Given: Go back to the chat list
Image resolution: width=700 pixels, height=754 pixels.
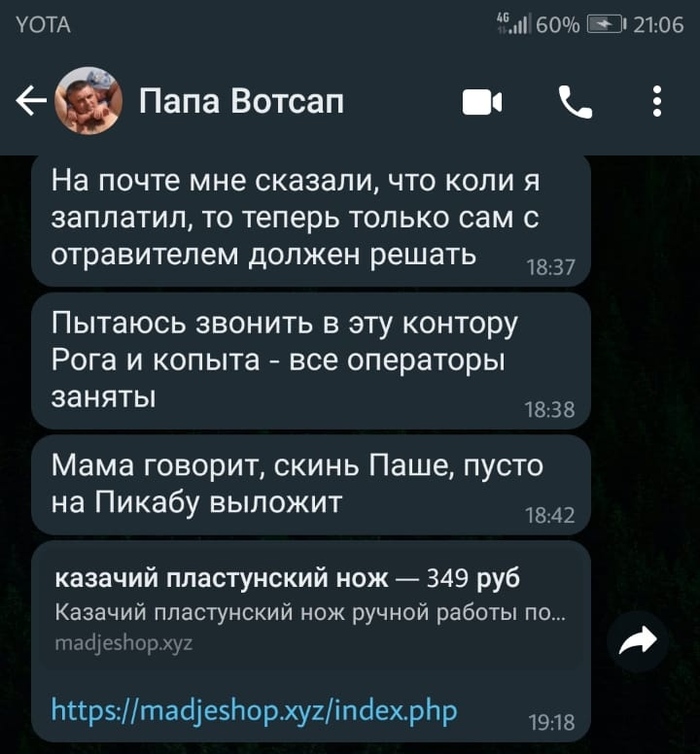Looking at the screenshot, I should [30, 100].
